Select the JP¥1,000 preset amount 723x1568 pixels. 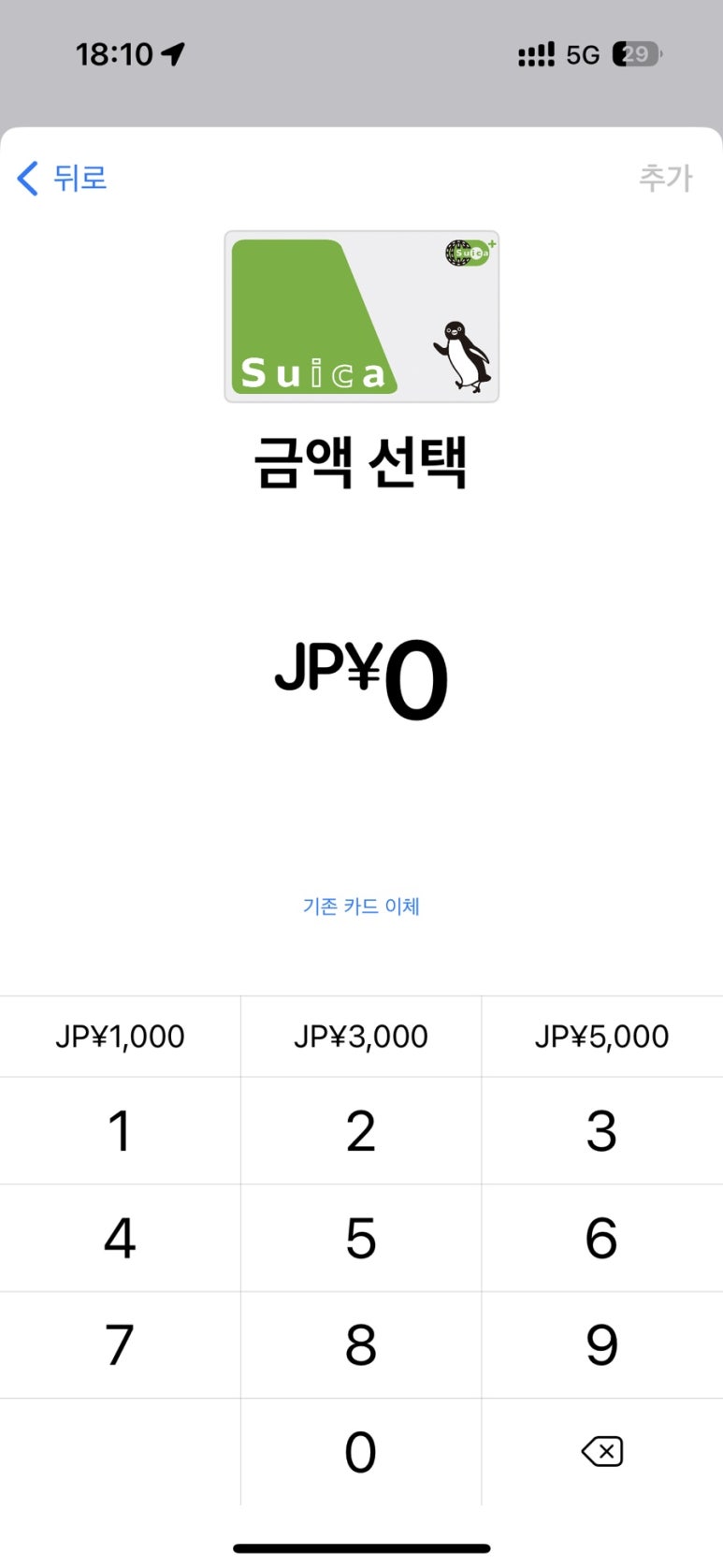120,1037
